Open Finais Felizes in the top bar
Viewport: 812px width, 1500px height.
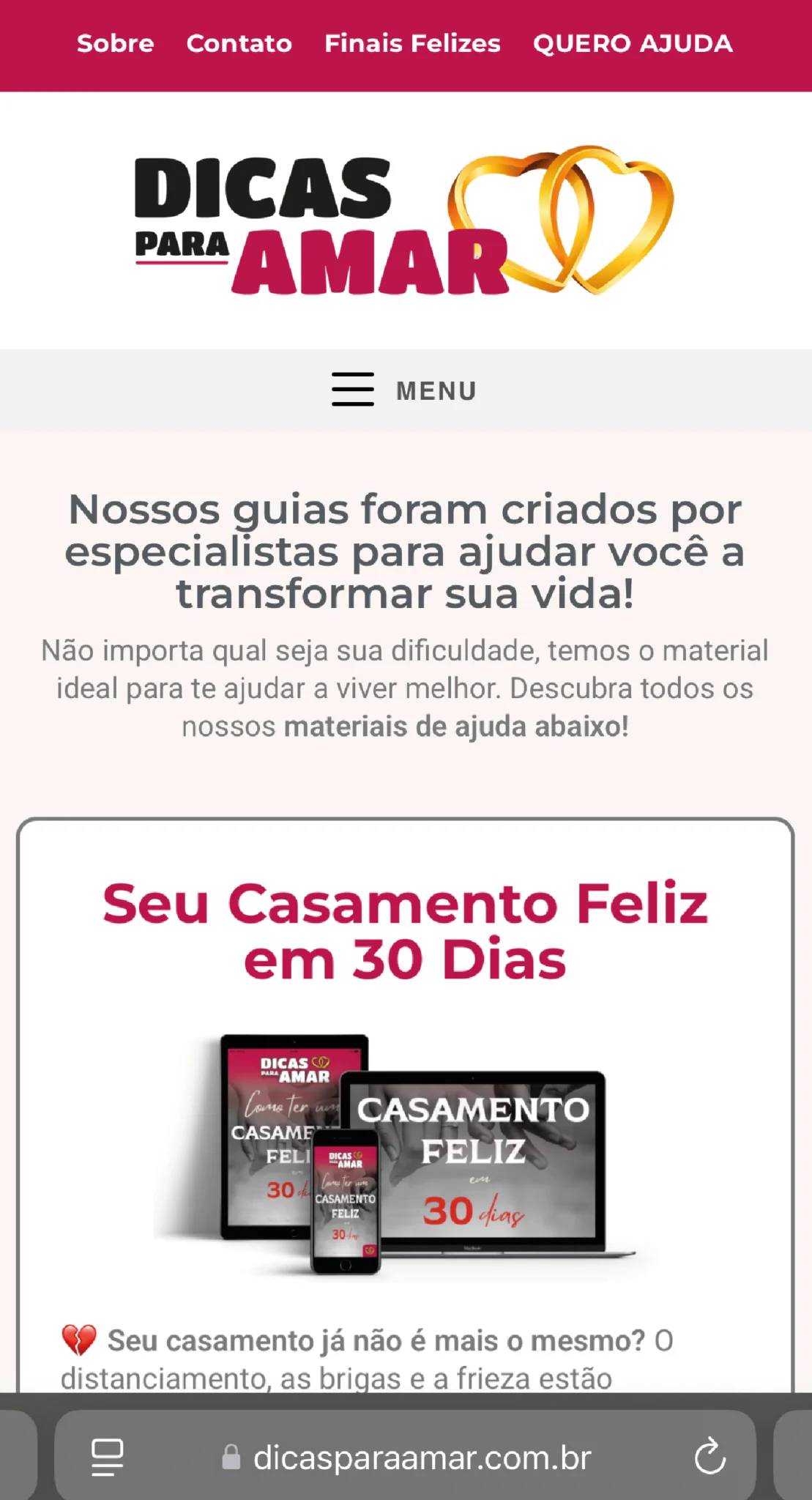point(412,44)
